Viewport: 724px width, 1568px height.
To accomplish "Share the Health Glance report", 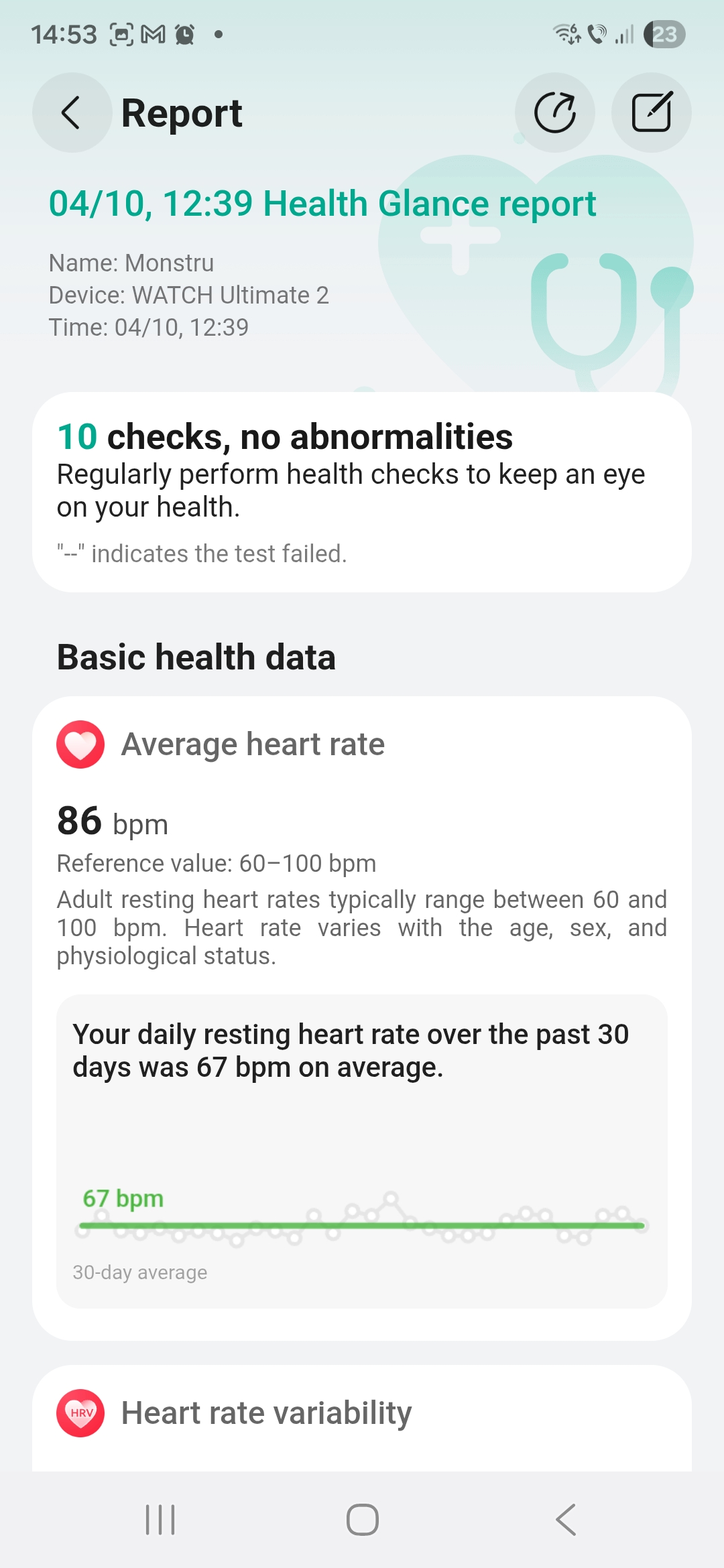I will (x=554, y=113).
